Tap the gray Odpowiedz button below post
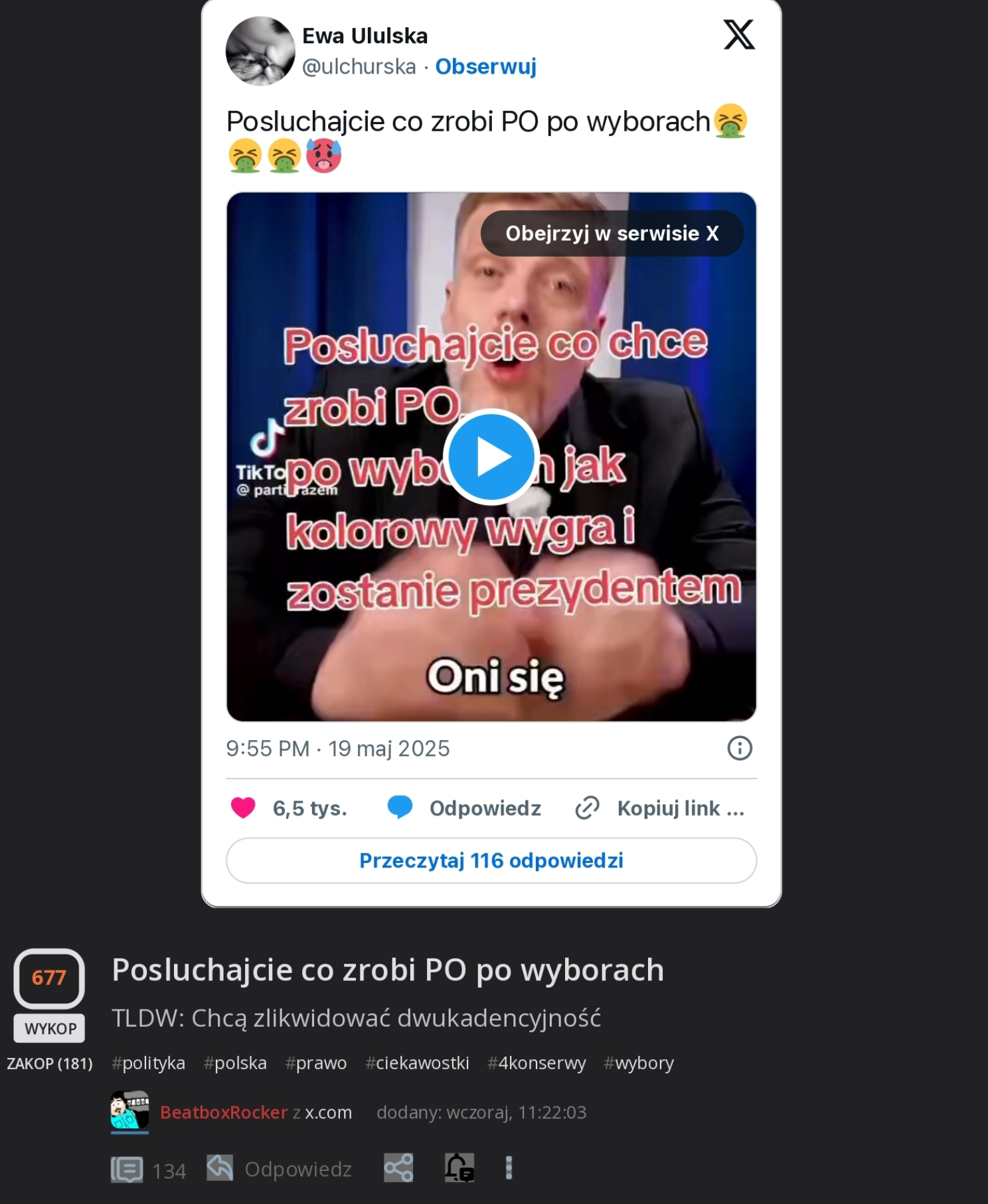 pos(280,1169)
